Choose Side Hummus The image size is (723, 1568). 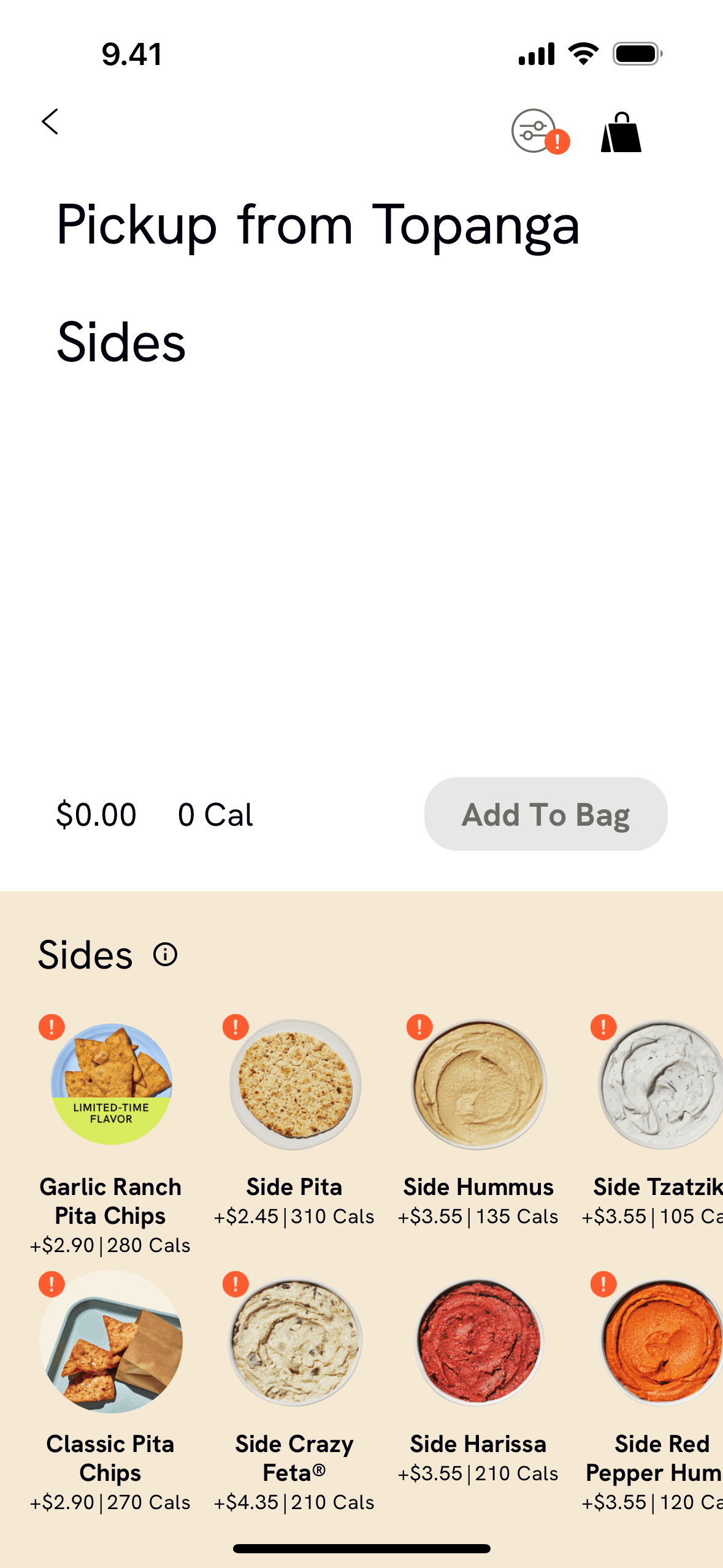(479, 1085)
